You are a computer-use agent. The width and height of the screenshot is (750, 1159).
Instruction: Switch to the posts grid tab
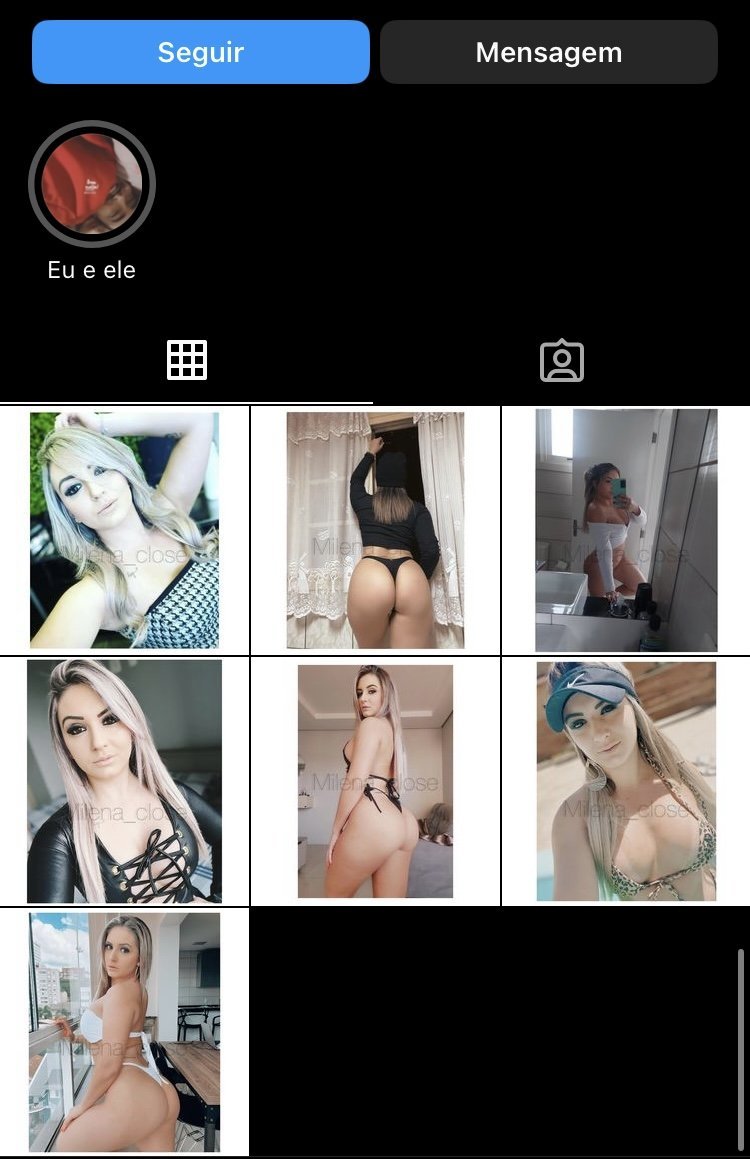point(187,360)
